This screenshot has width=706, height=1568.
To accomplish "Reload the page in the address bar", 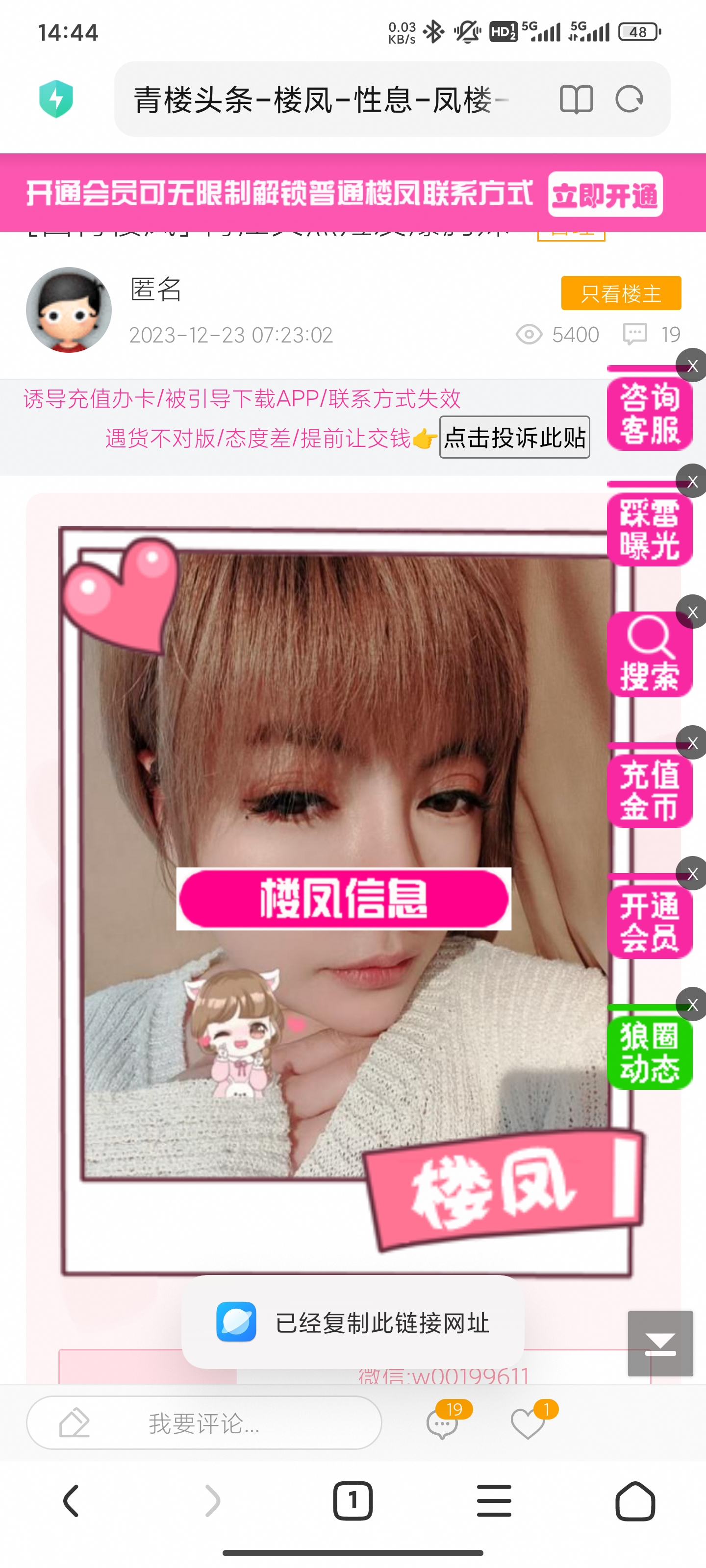I will 629,99.
